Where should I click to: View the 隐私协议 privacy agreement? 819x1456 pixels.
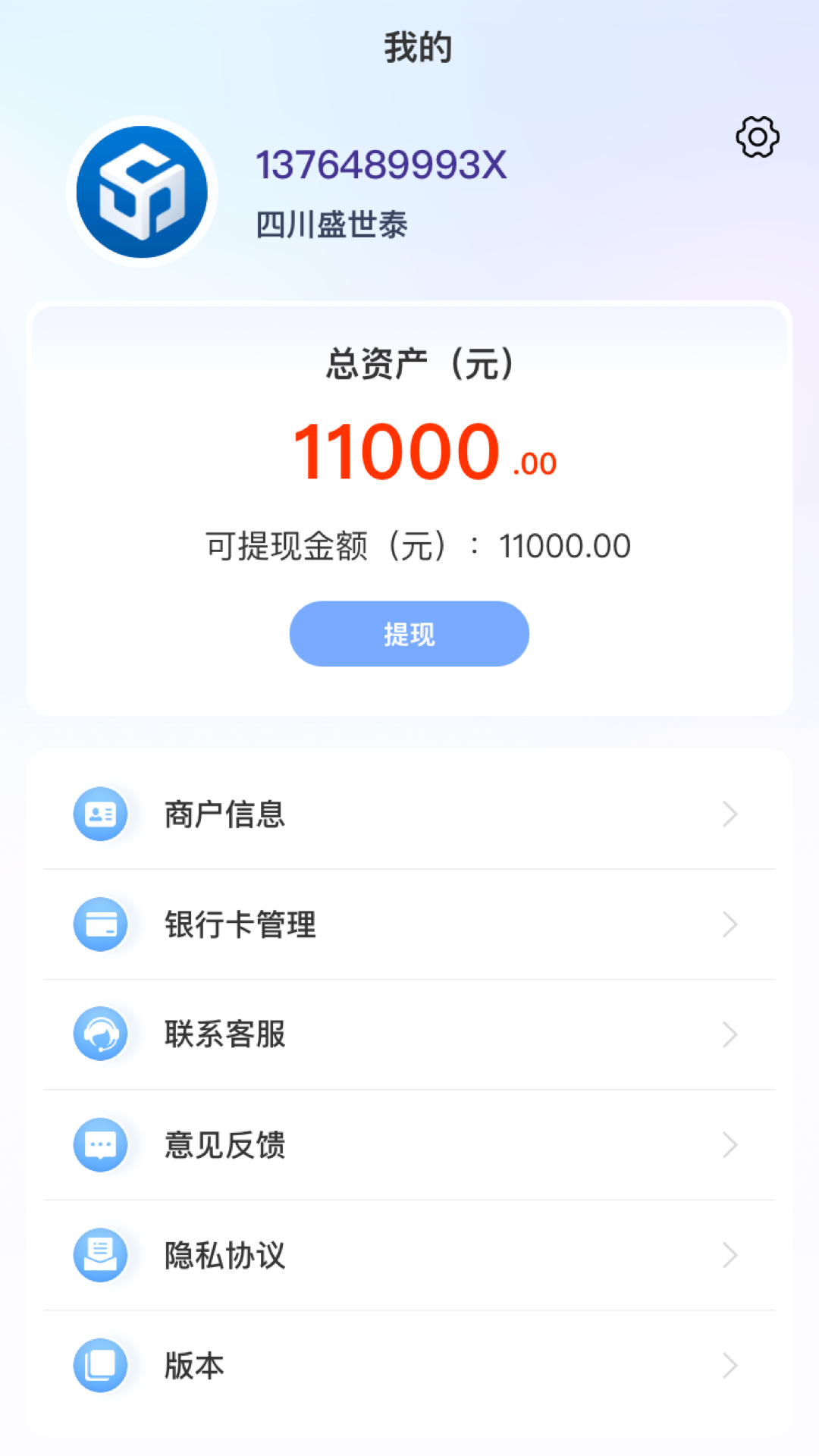point(409,1255)
